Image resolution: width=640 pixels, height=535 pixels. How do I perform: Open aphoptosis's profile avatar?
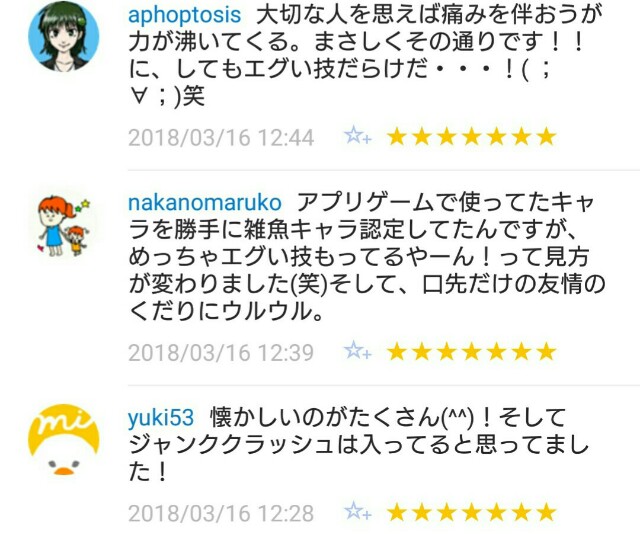tap(64, 36)
